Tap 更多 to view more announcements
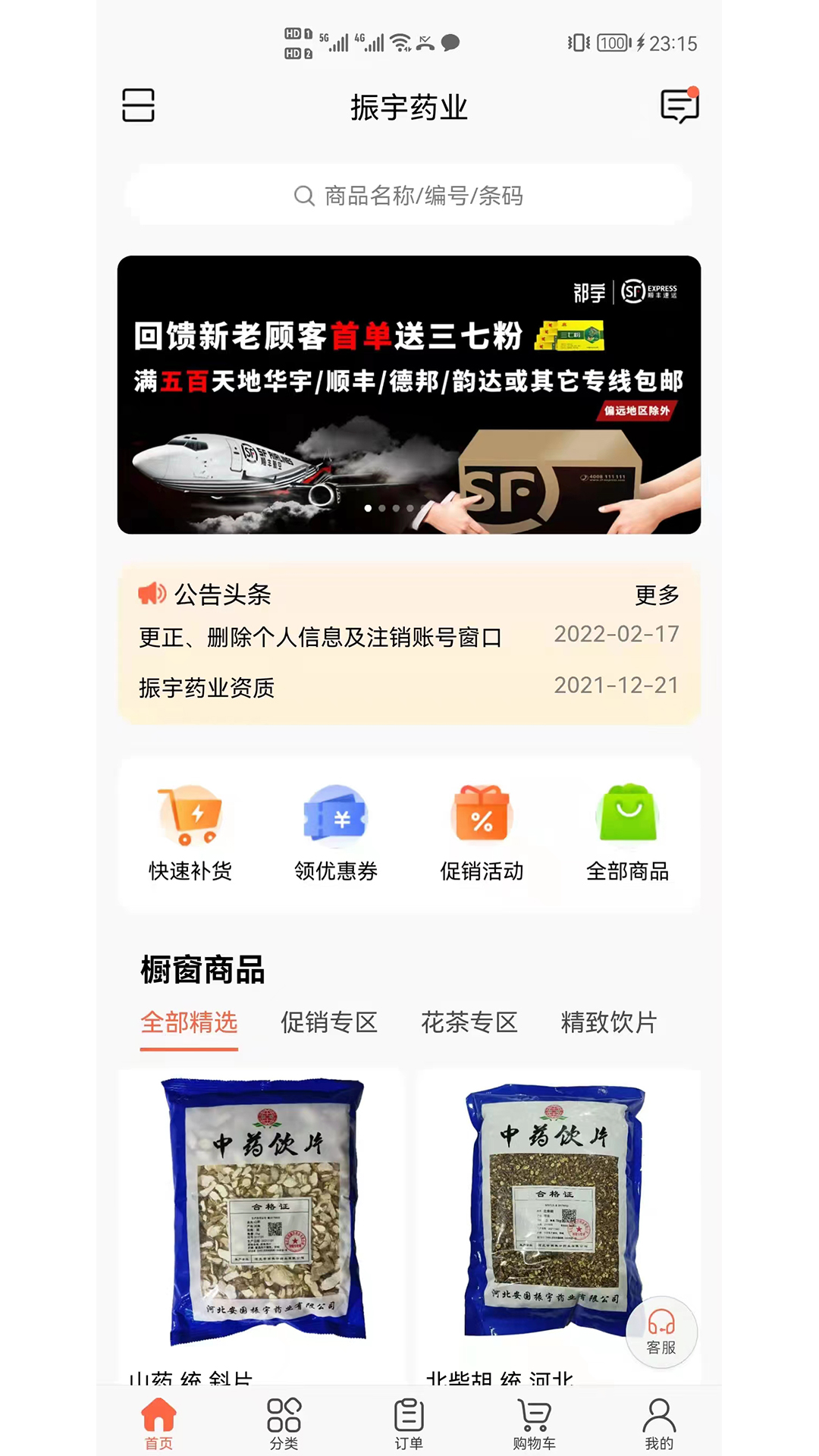Image resolution: width=819 pixels, height=1456 pixels. point(657,595)
